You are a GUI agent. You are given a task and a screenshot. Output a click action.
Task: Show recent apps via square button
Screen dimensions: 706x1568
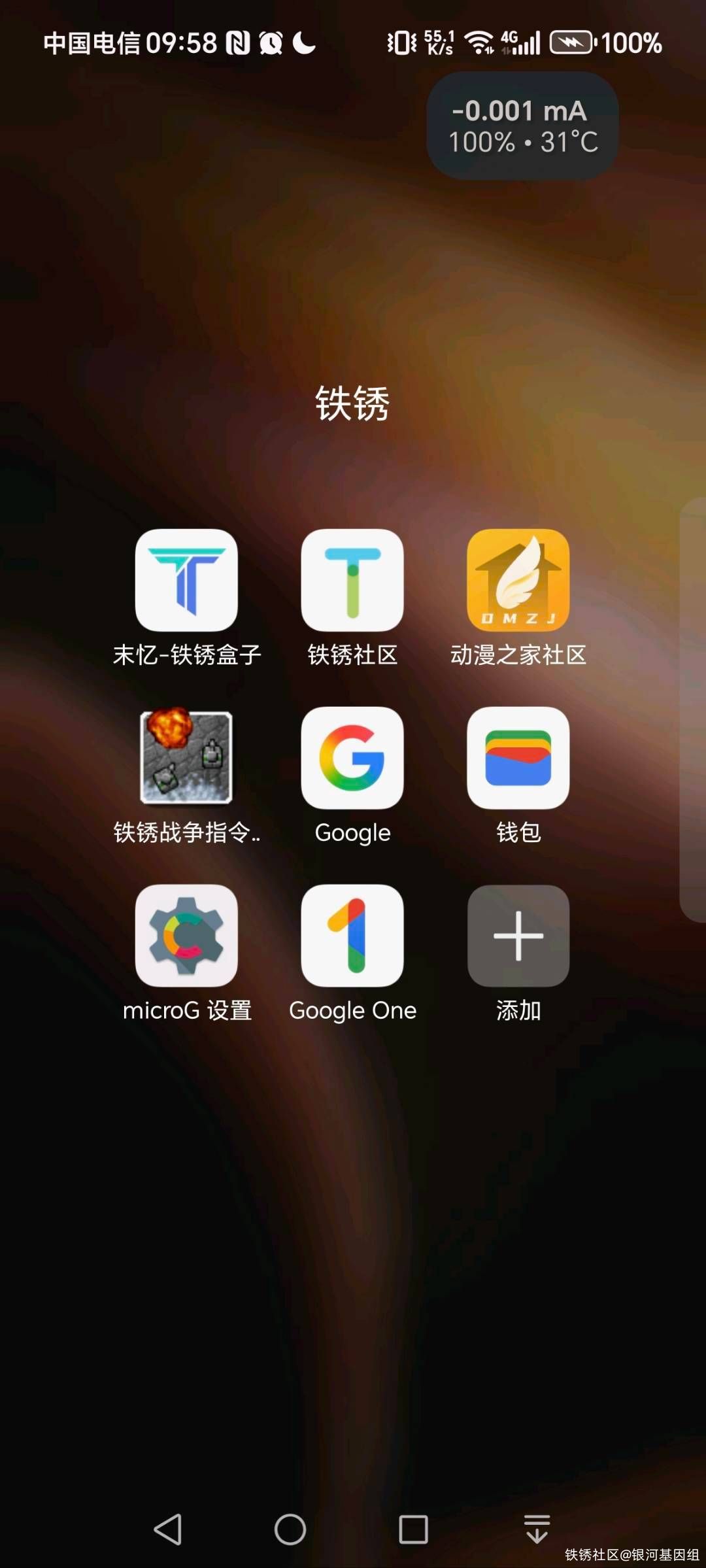tap(413, 1529)
